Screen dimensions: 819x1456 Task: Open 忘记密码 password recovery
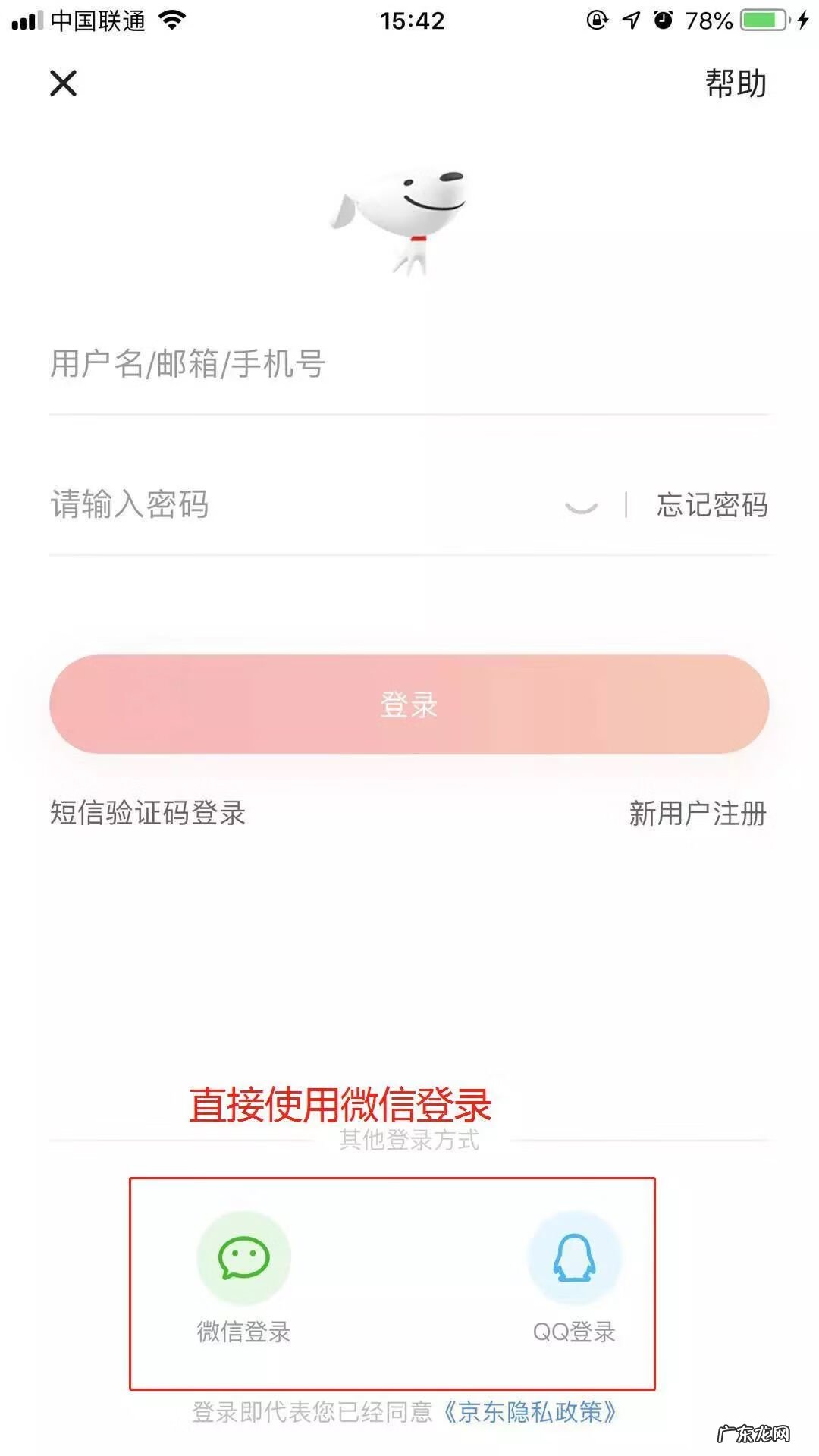pos(714,506)
